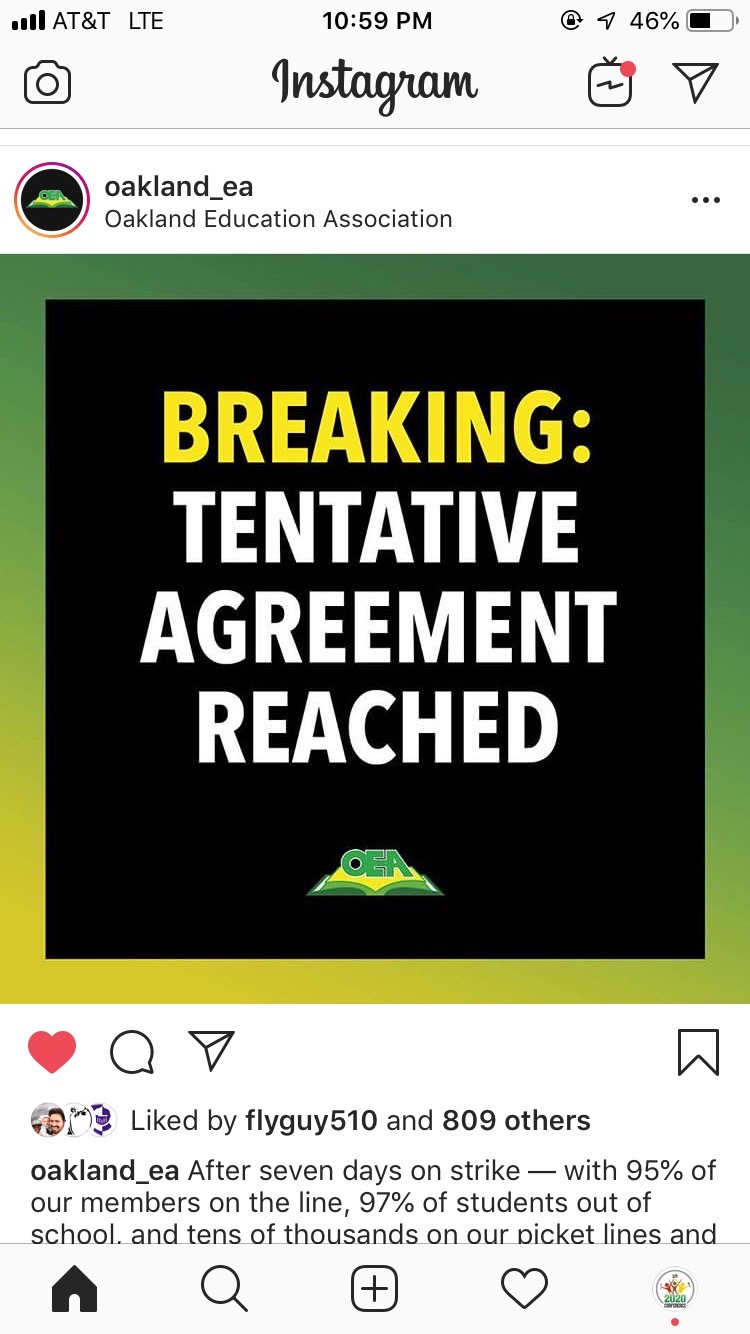Open the camera from the top bar

pyautogui.click(x=47, y=83)
